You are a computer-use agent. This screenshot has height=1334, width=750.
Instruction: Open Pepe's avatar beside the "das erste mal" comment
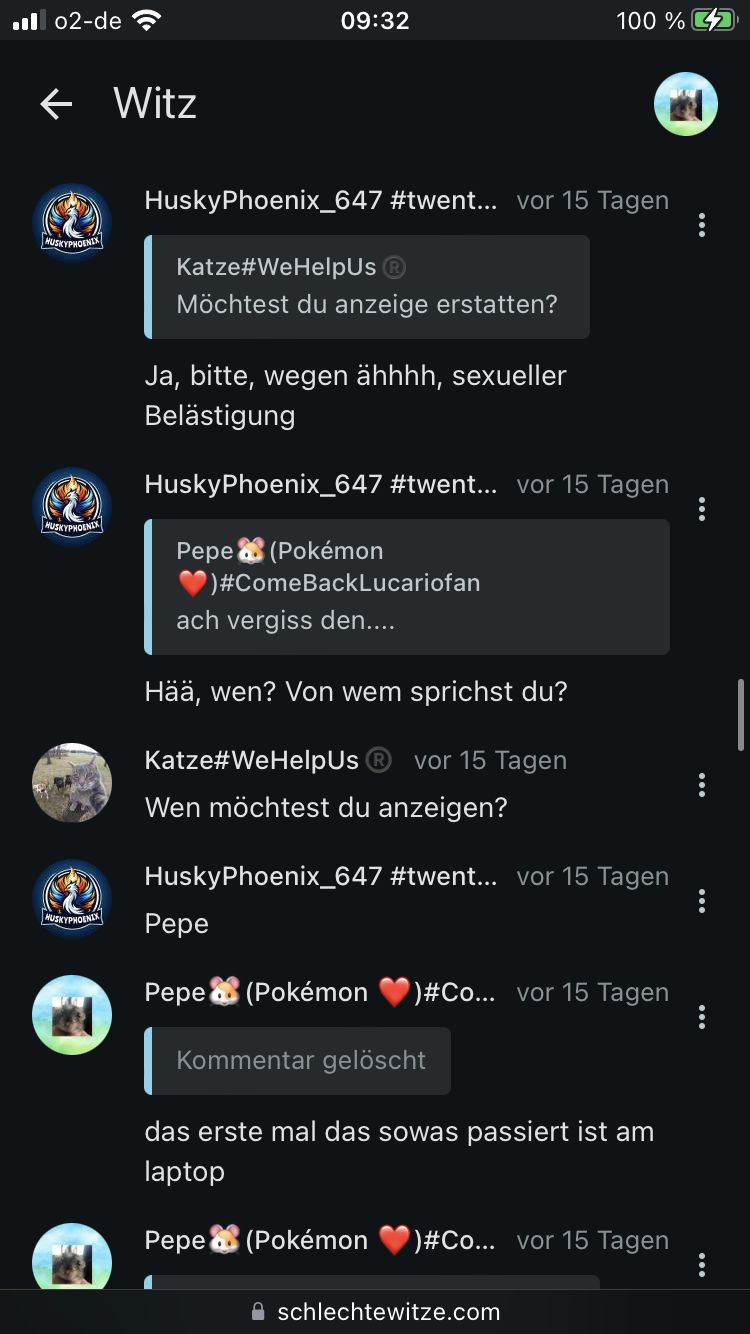click(72, 1015)
